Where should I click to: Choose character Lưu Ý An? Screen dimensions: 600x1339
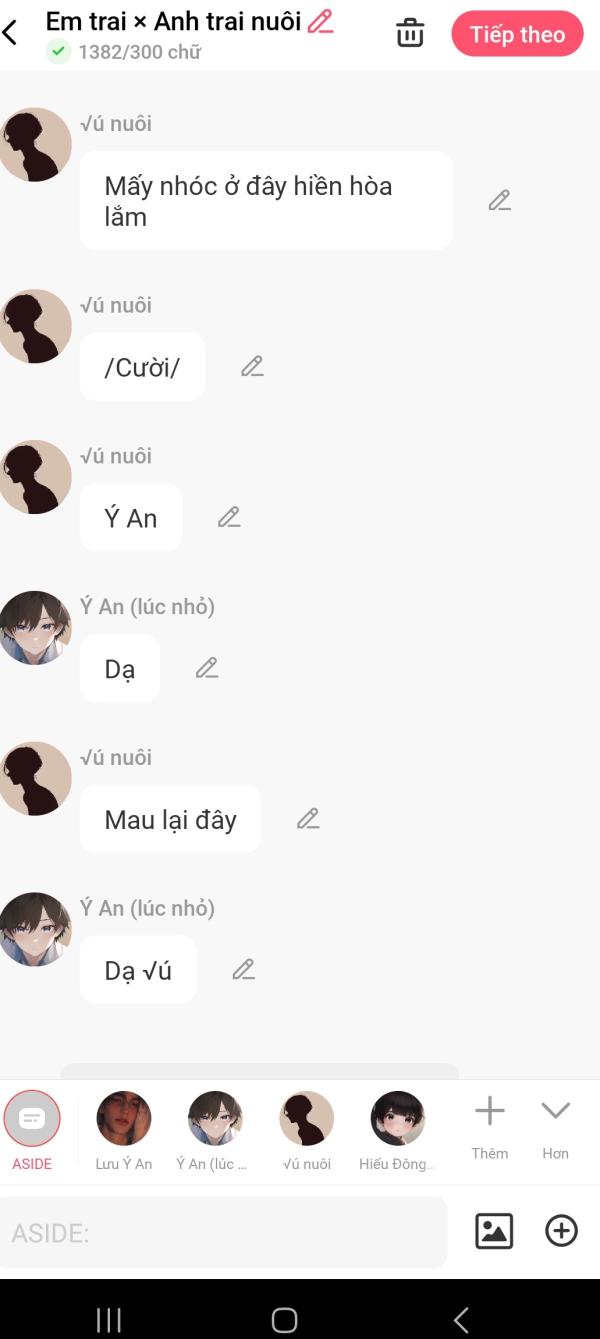point(124,1131)
